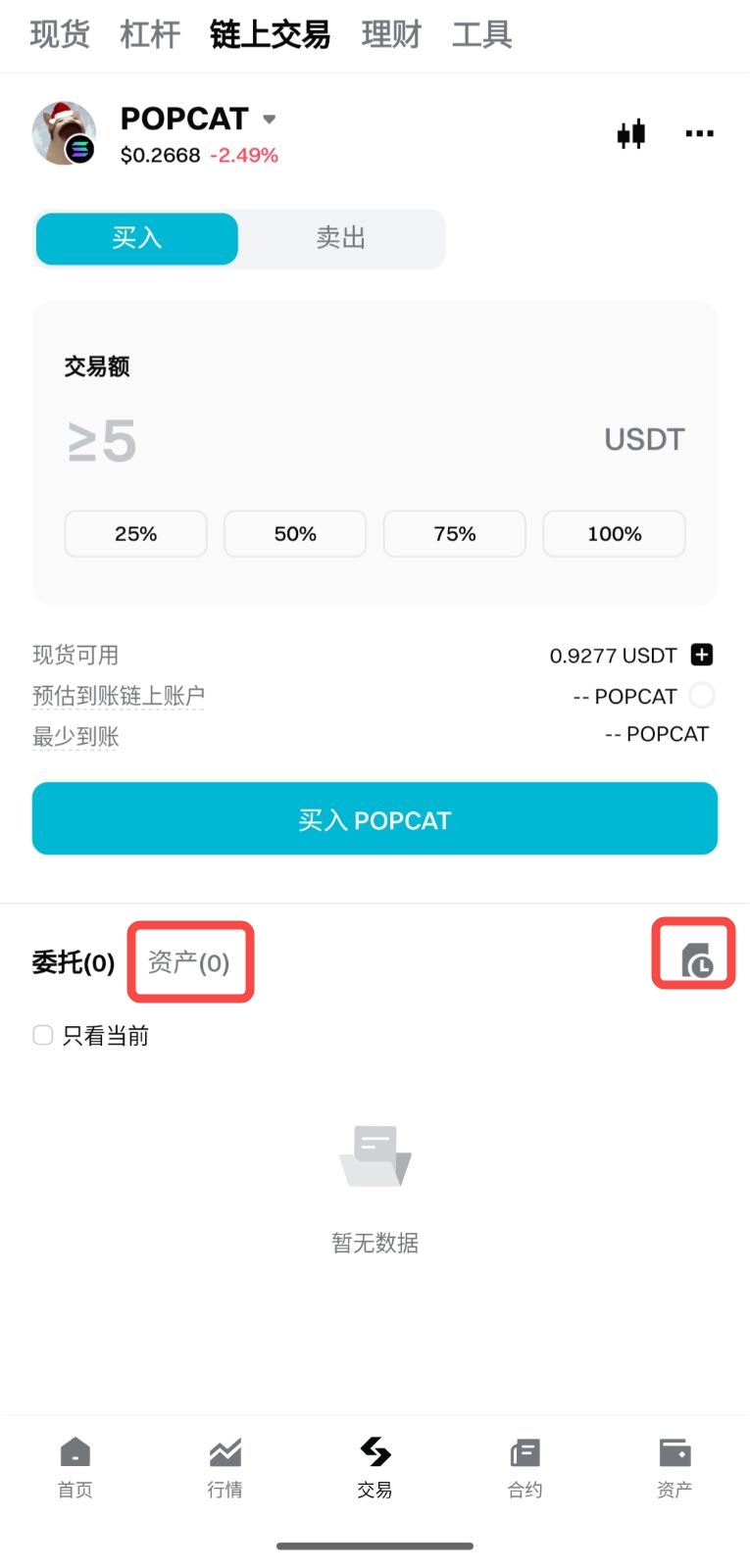Switch to the 现货 top menu tab
This screenshot has height=1568, width=750.
[59, 34]
